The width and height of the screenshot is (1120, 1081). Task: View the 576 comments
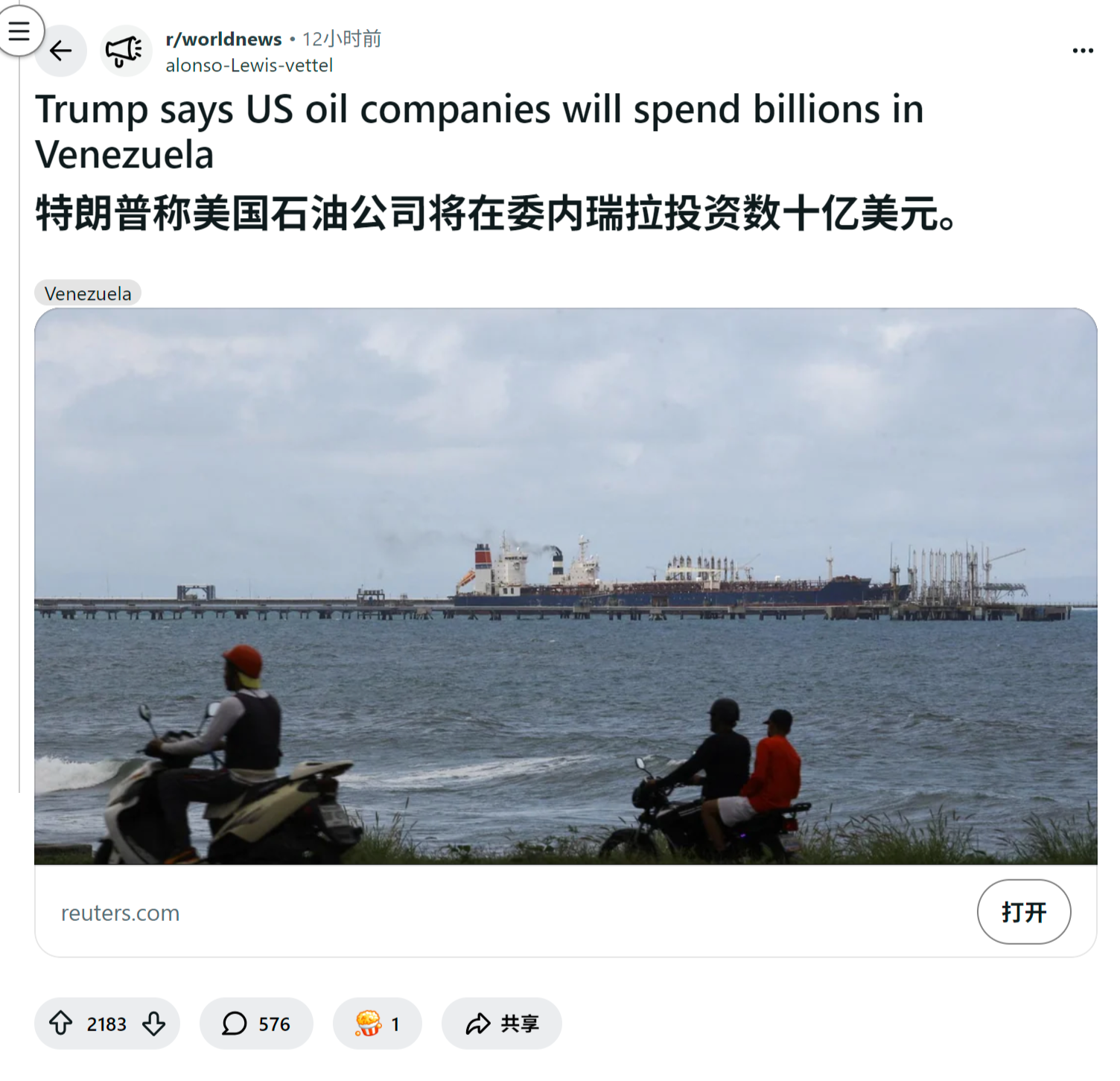[256, 1024]
